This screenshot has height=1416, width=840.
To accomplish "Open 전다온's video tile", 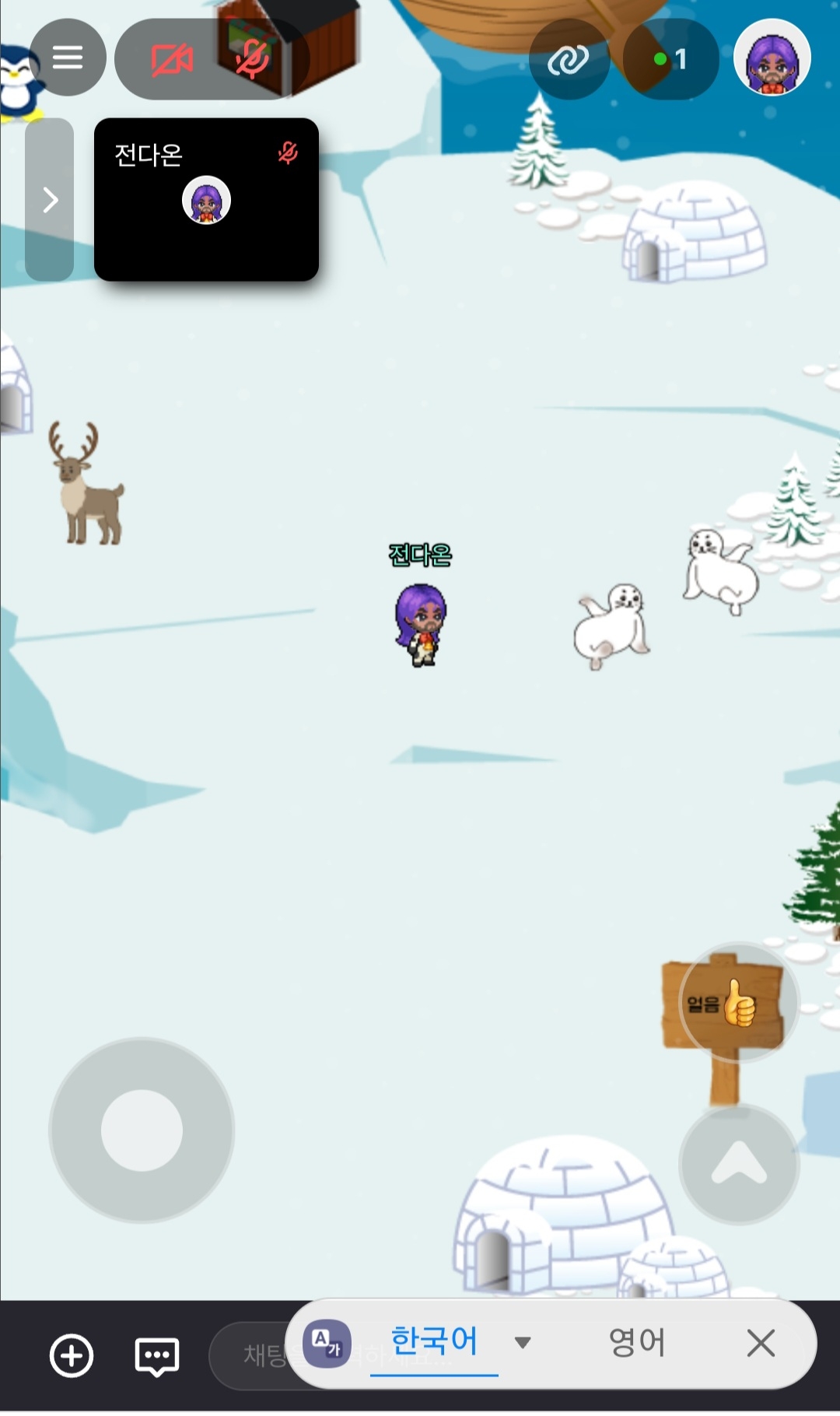I will [x=206, y=200].
